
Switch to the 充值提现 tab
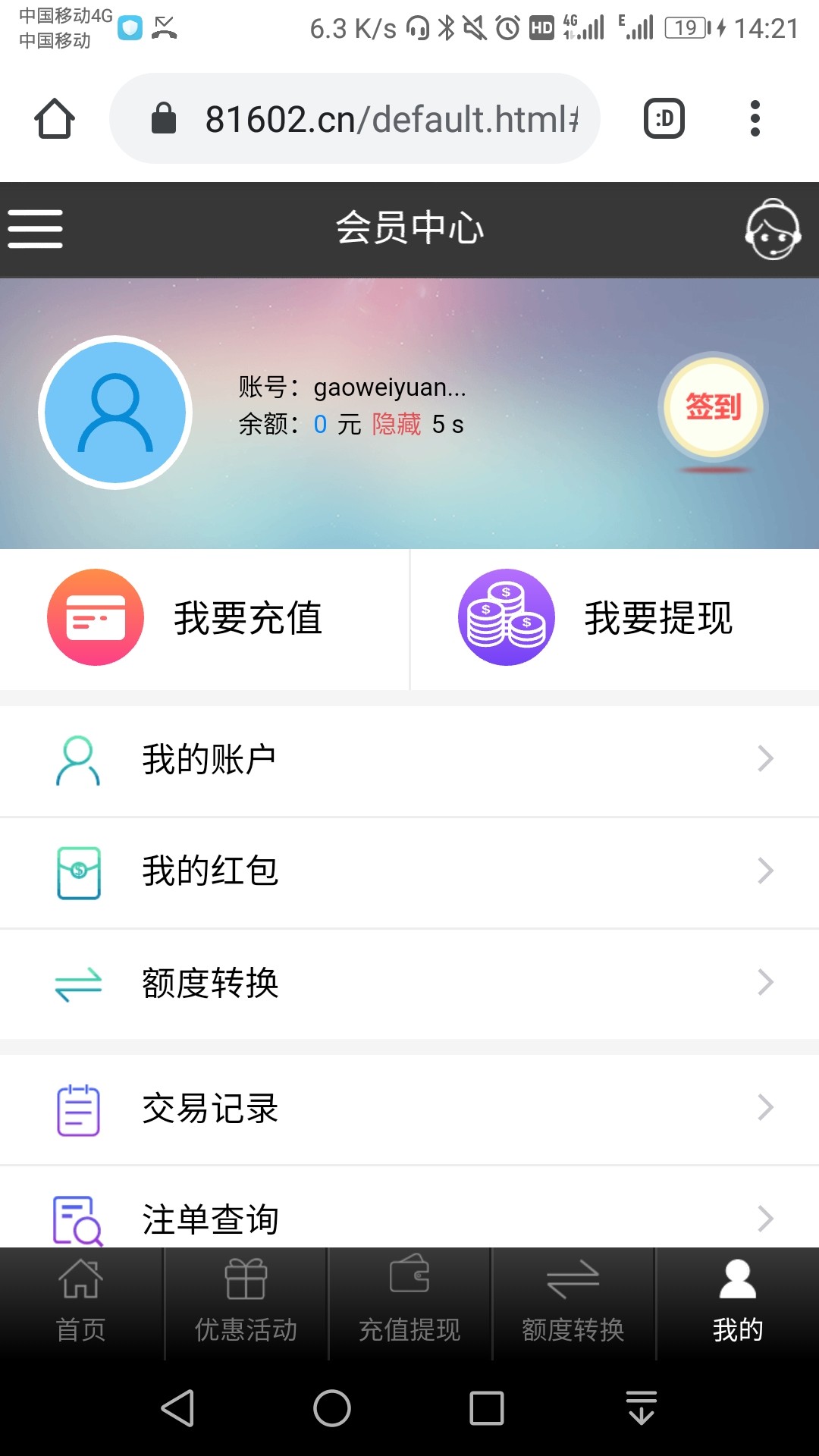[409, 1303]
